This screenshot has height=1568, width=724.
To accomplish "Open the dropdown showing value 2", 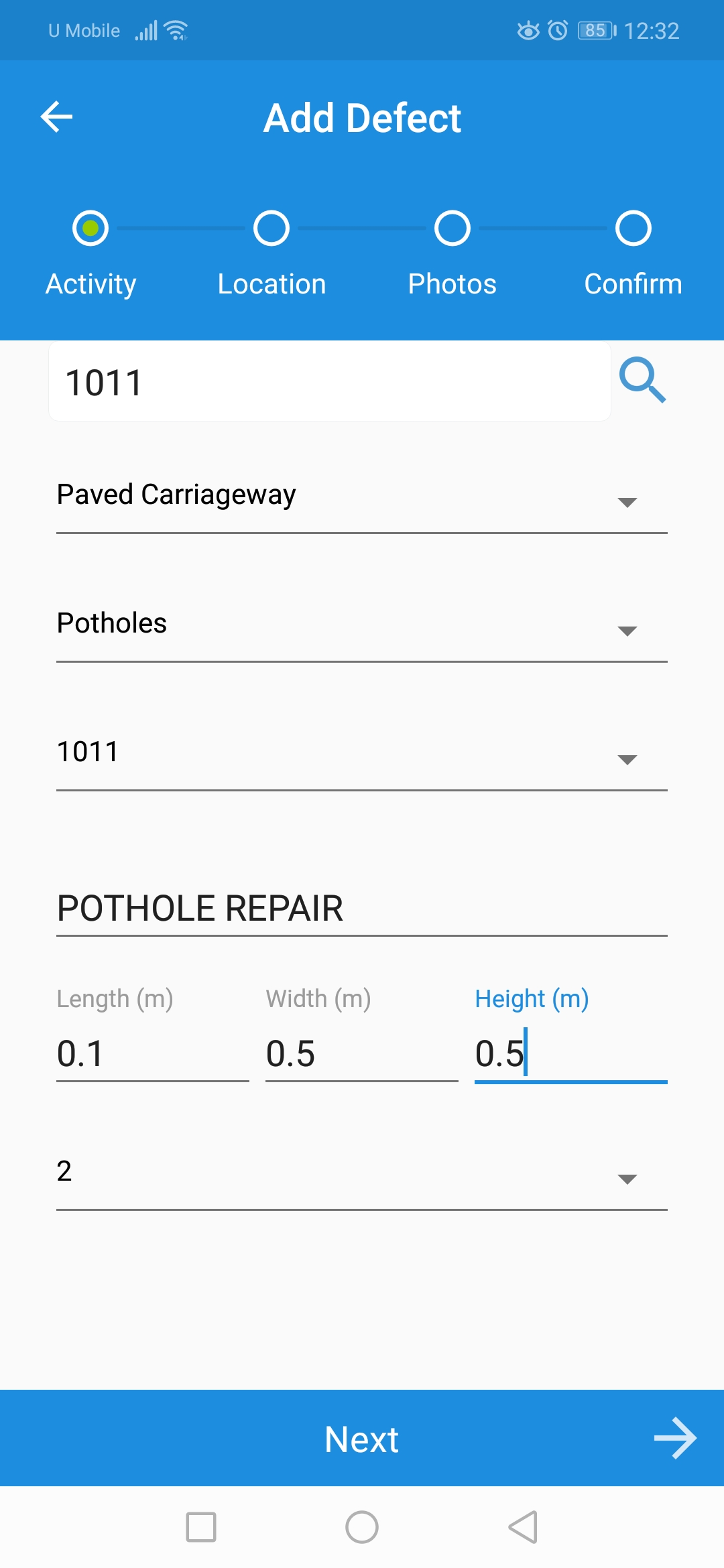I will (x=361, y=1174).
